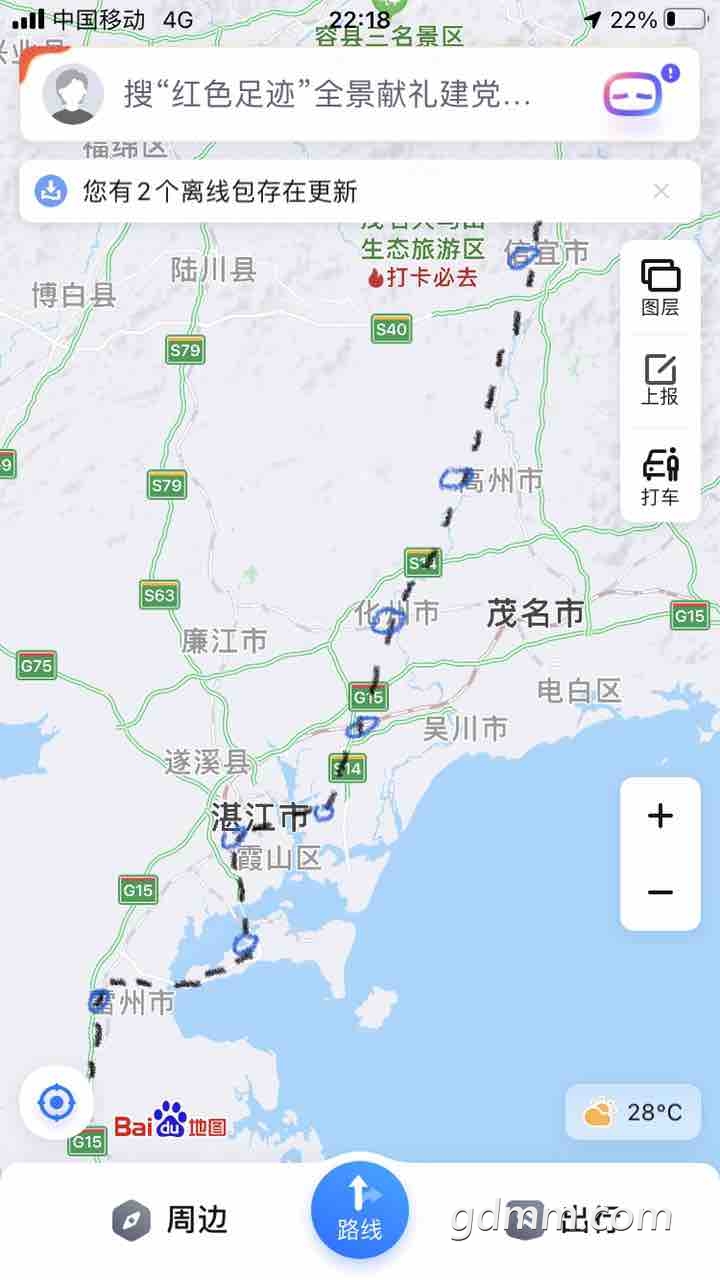Screen dimensions: 720x1280
Task: Open the offline package update notice
Action: (220, 191)
